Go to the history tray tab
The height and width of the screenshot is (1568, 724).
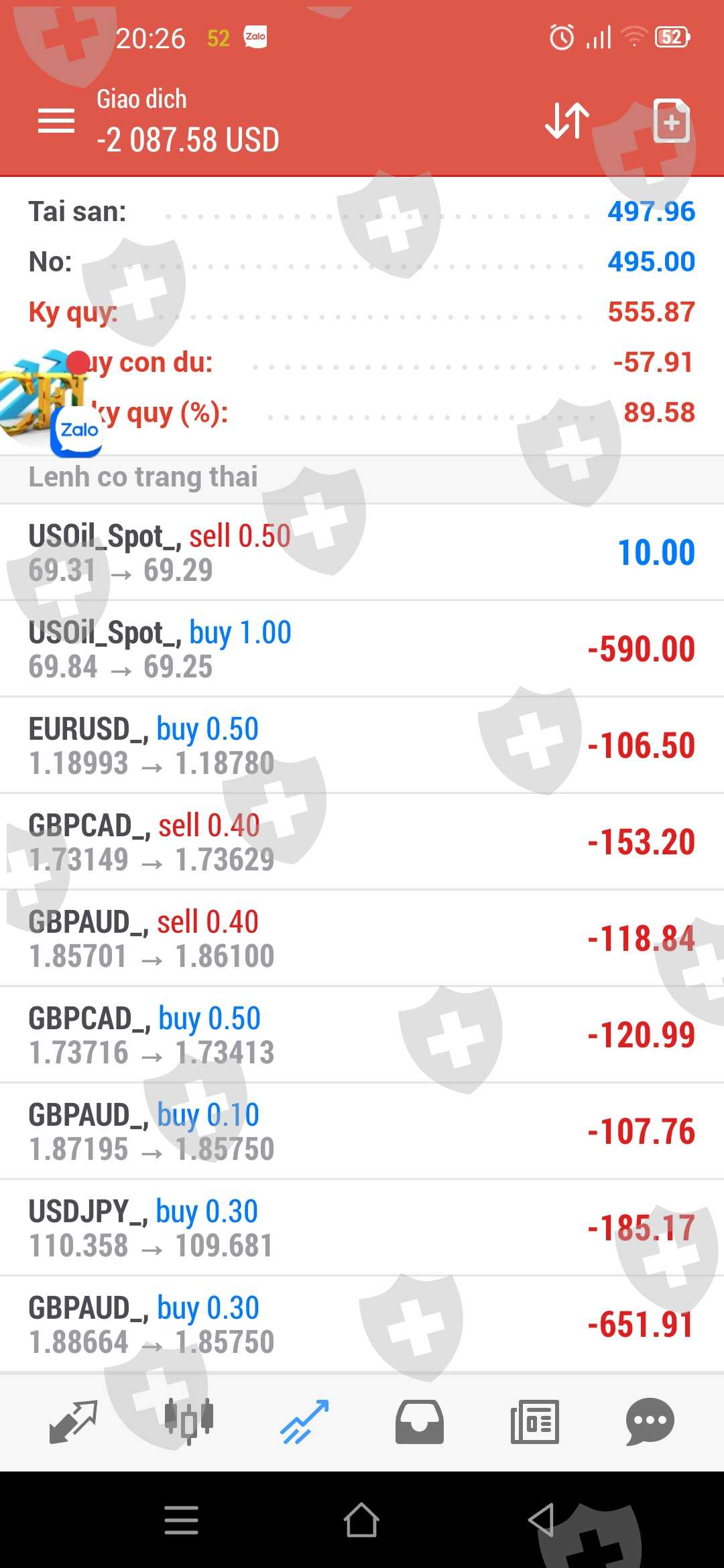pos(420,1421)
